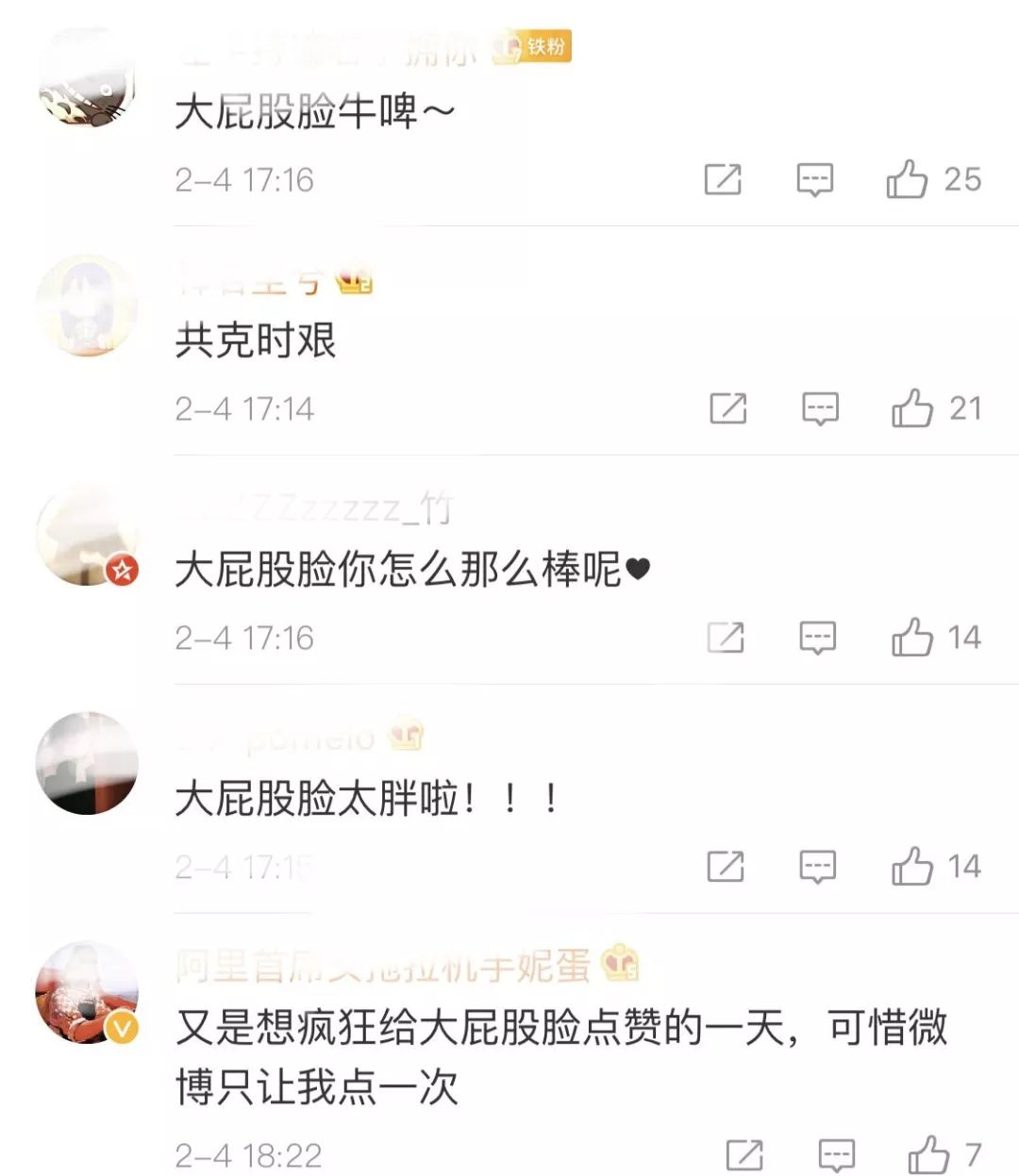Like the comment 大屁股脸牛啤～

pyautogui.click(x=907, y=178)
